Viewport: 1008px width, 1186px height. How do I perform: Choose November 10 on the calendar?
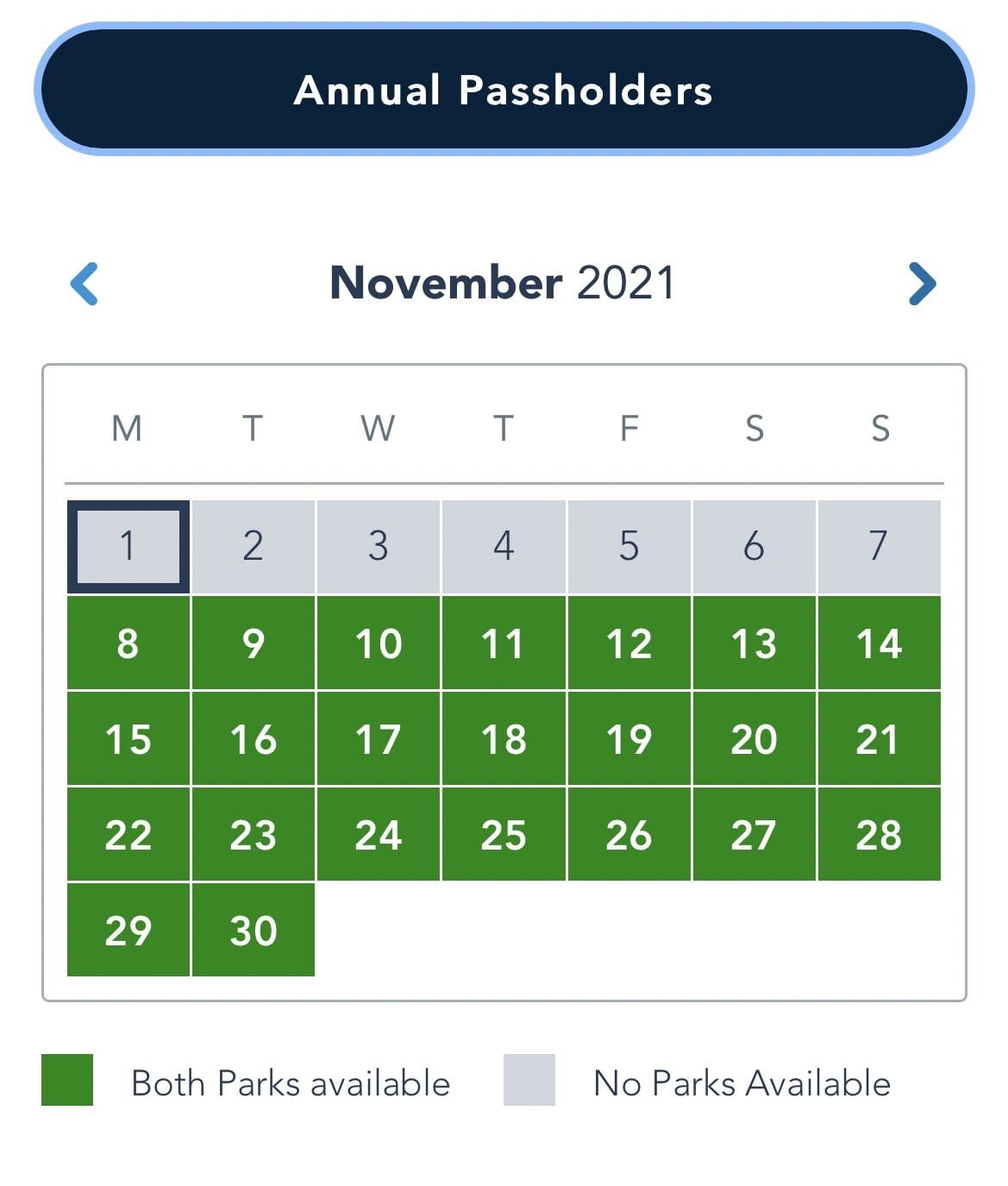pos(379,643)
